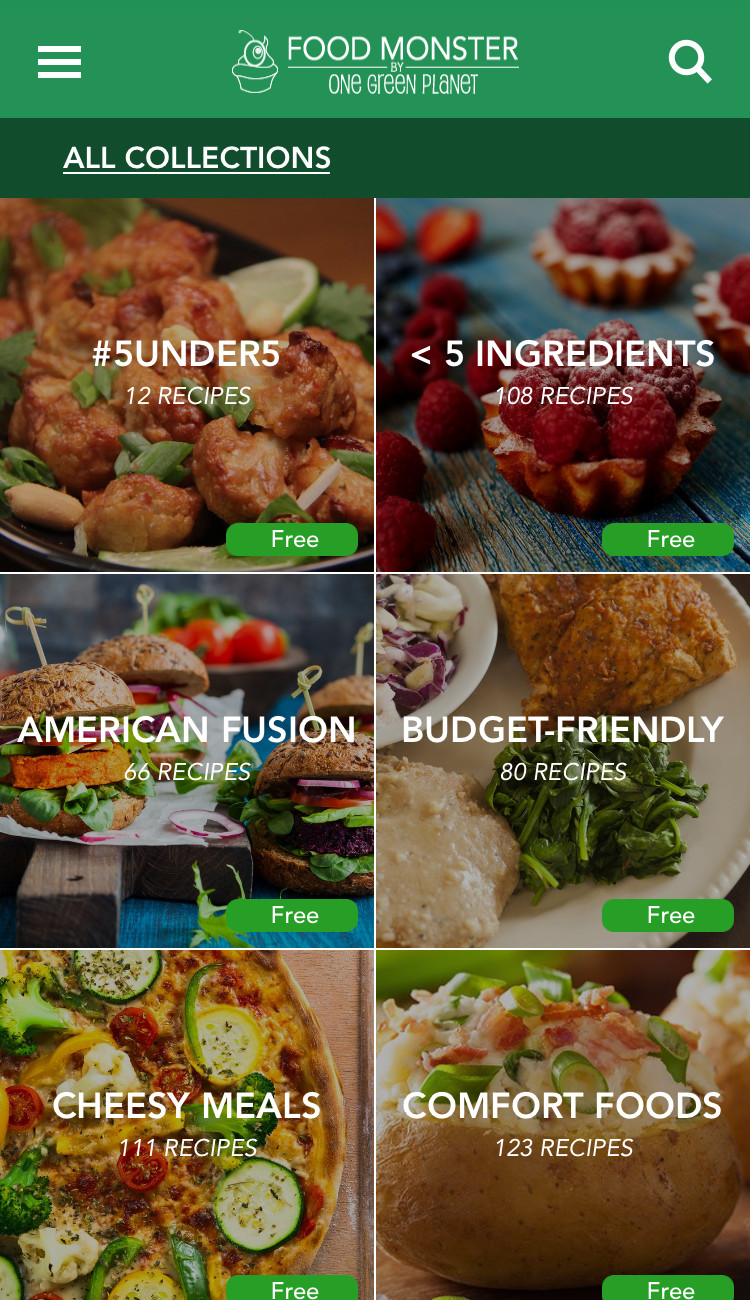Select the Budget-Friendly collection

(563, 746)
